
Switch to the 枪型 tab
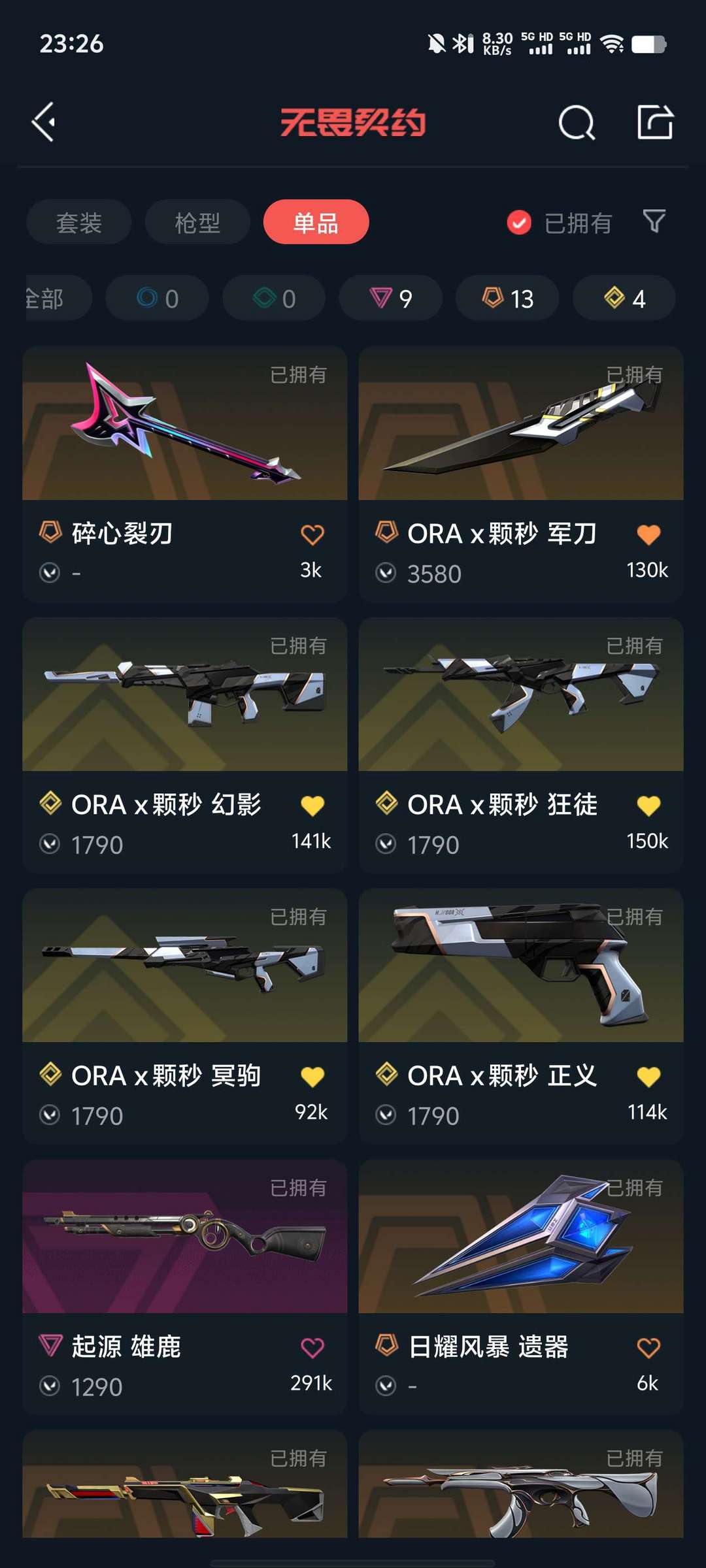click(x=197, y=223)
